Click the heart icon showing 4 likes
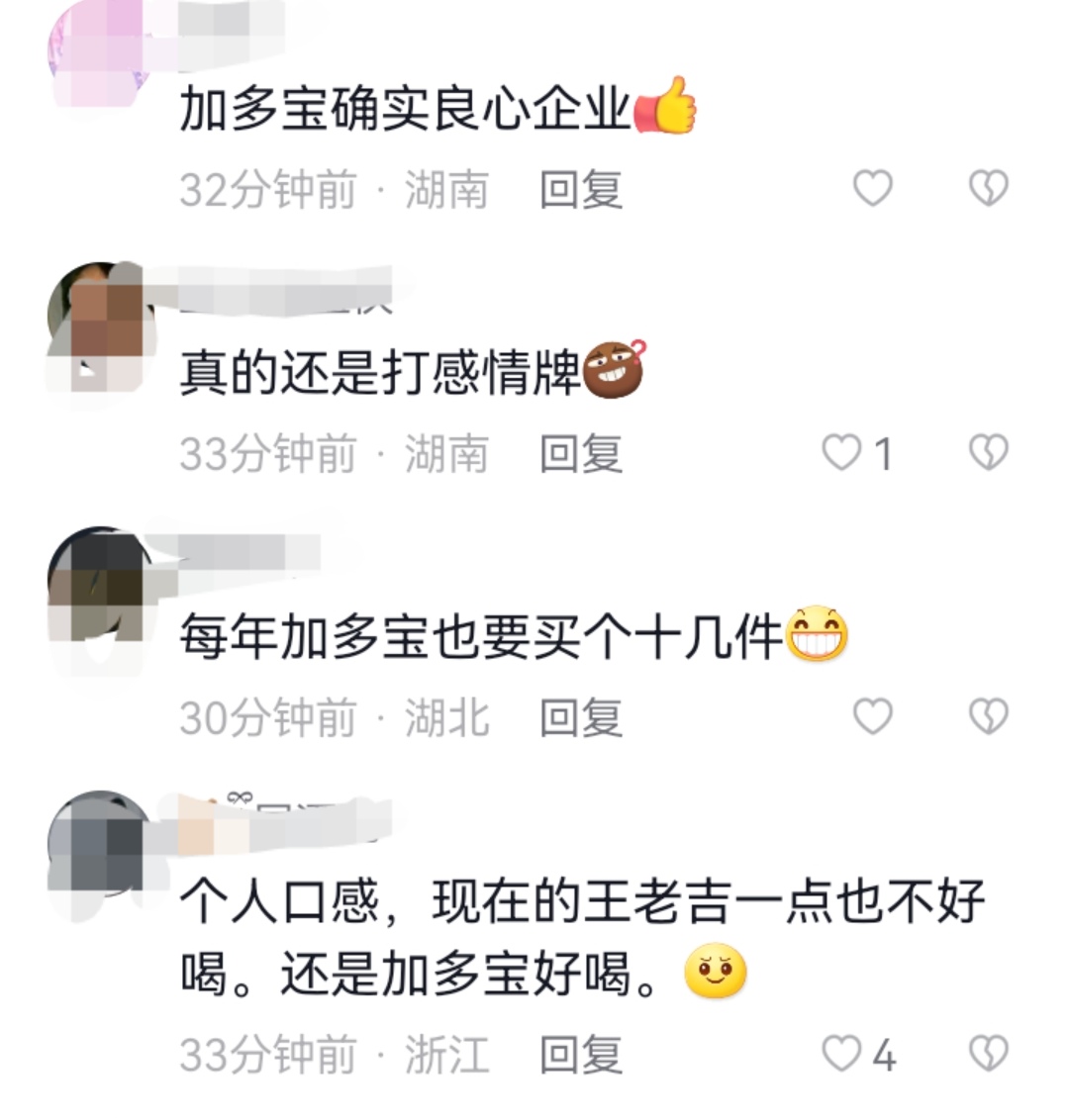 click(x=841, y=1057)
